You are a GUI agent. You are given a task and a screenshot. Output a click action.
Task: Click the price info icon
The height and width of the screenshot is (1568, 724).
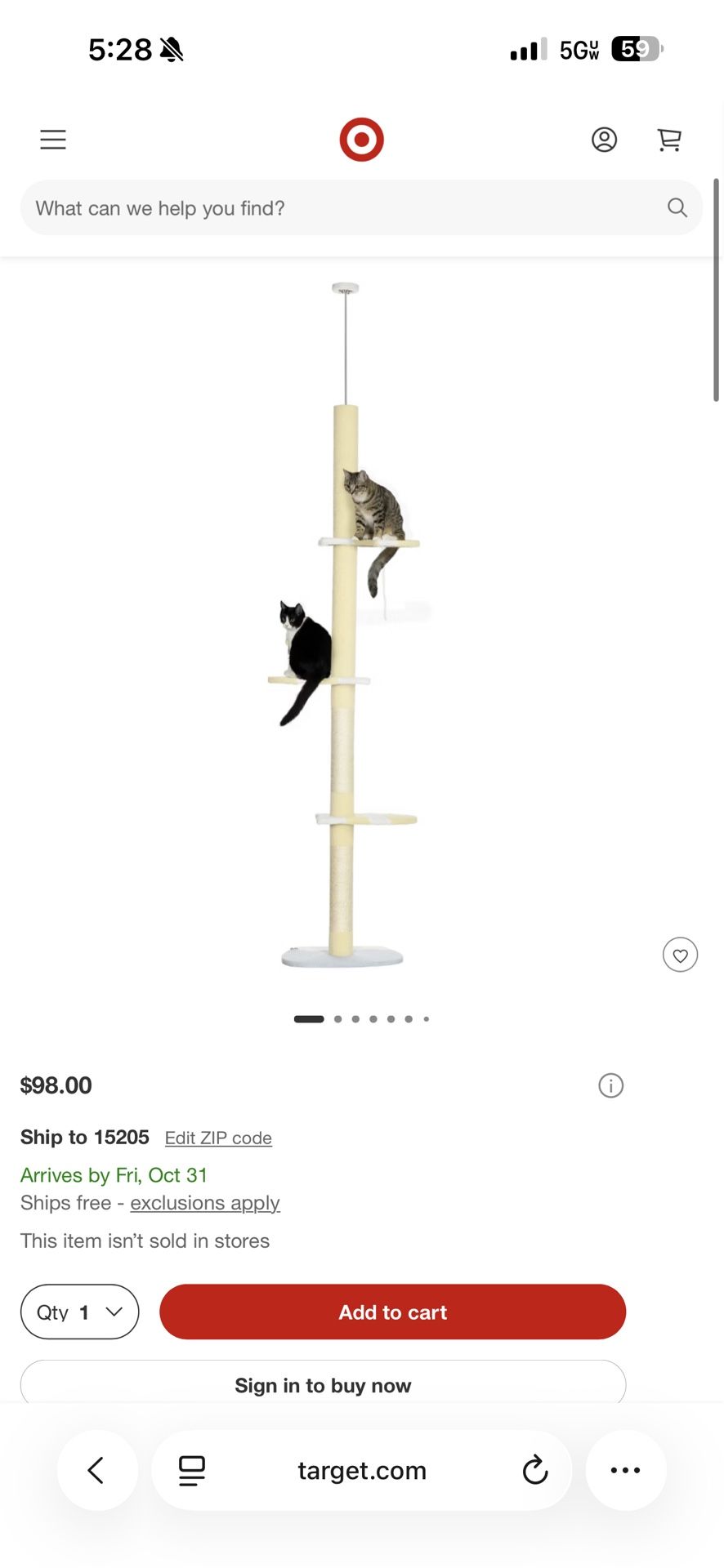pyautogui.click(x=610, y=1085)
